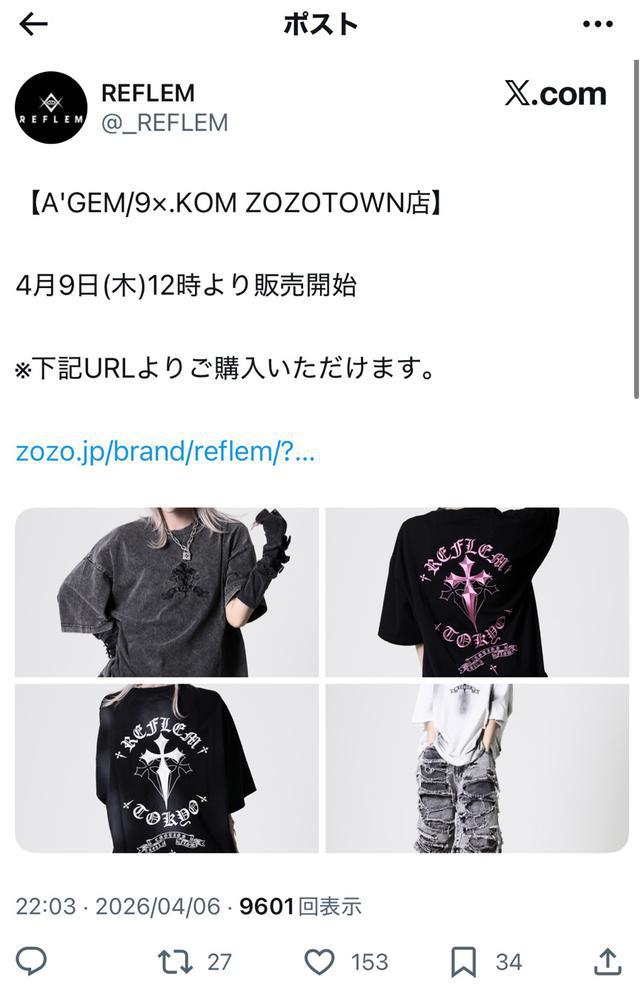Open the zozo.jp/brand/reflem link
644x1000 pixels.
tap(166, 451)
